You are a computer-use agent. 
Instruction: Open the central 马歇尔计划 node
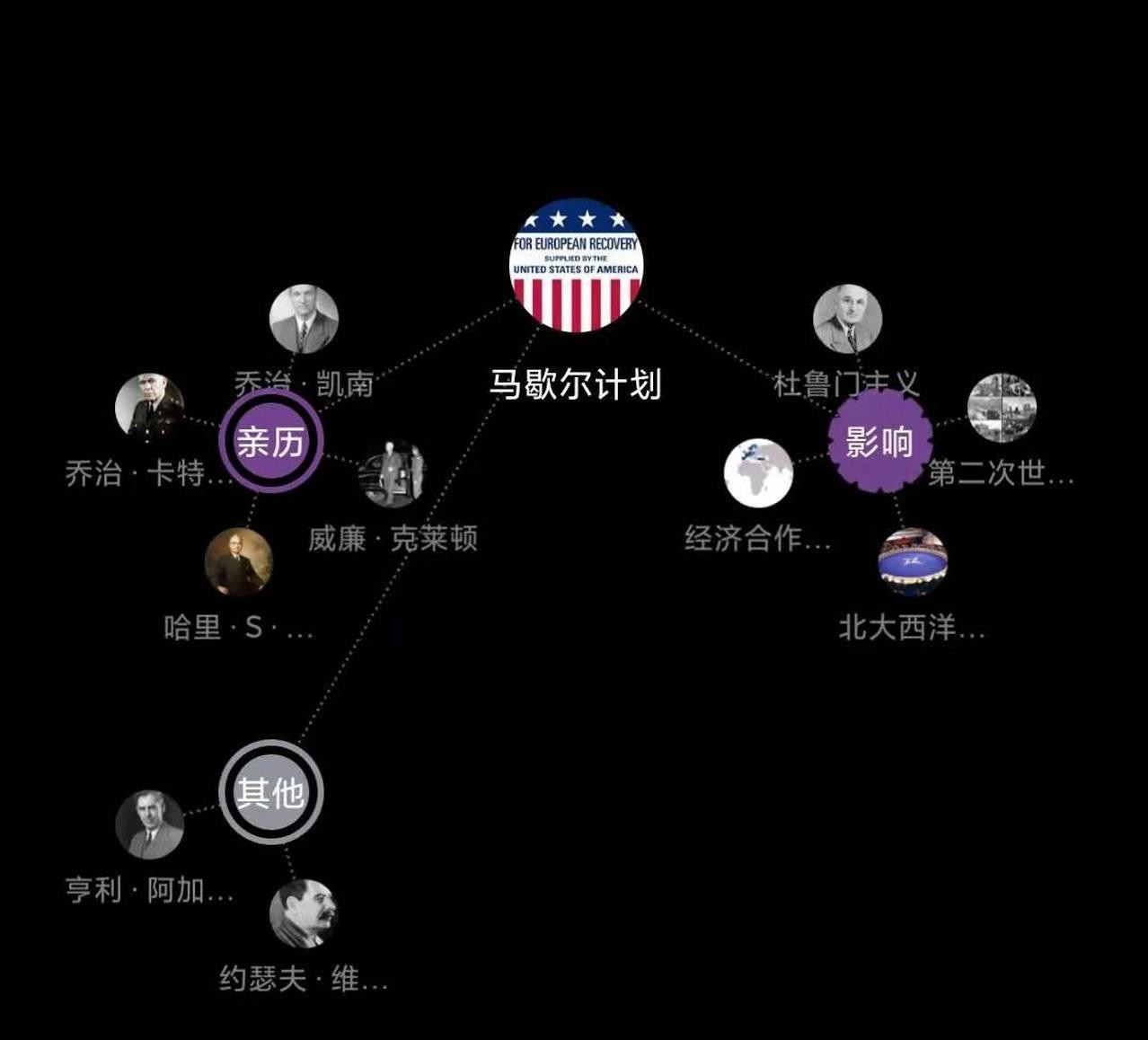pos(576,266)
